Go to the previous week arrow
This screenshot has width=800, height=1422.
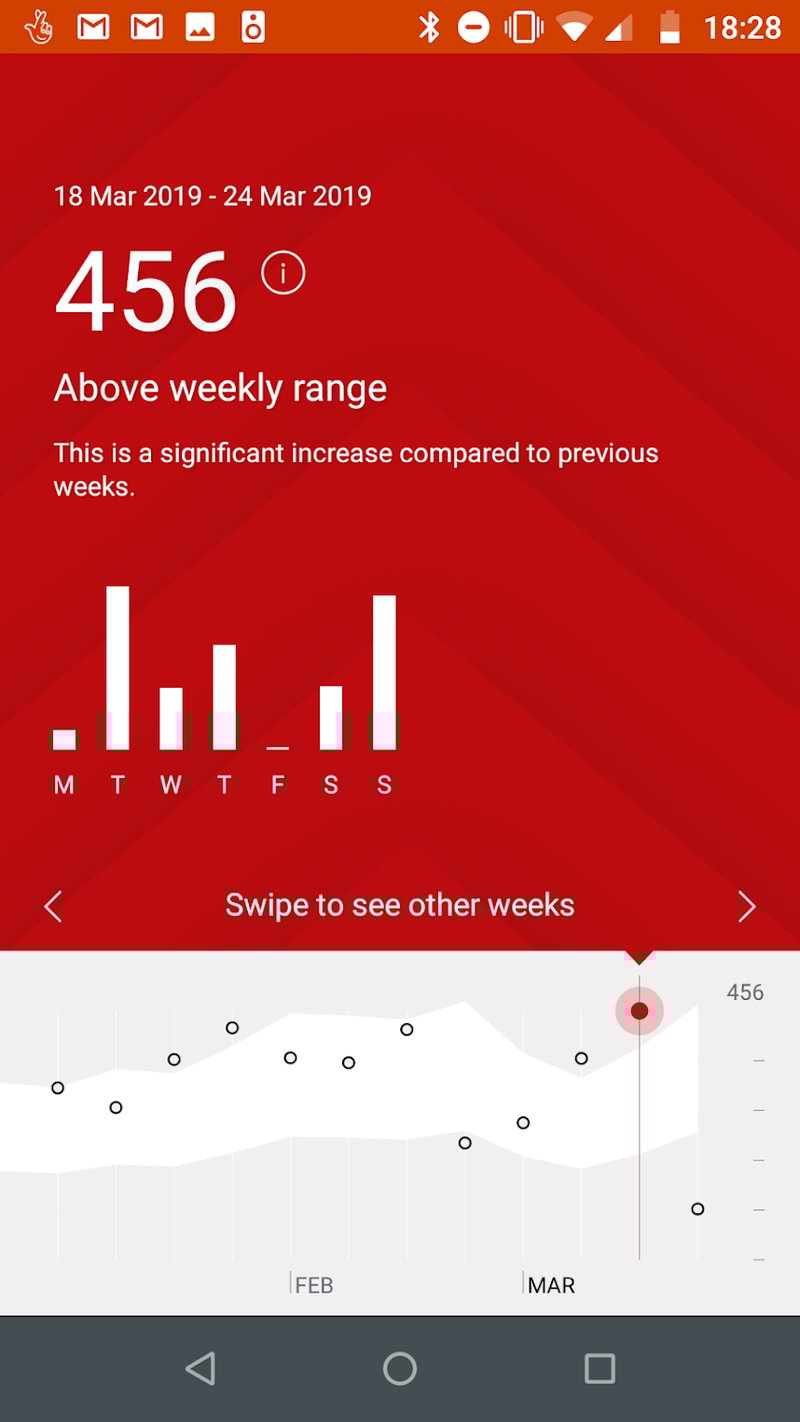[x=54, y=906]
